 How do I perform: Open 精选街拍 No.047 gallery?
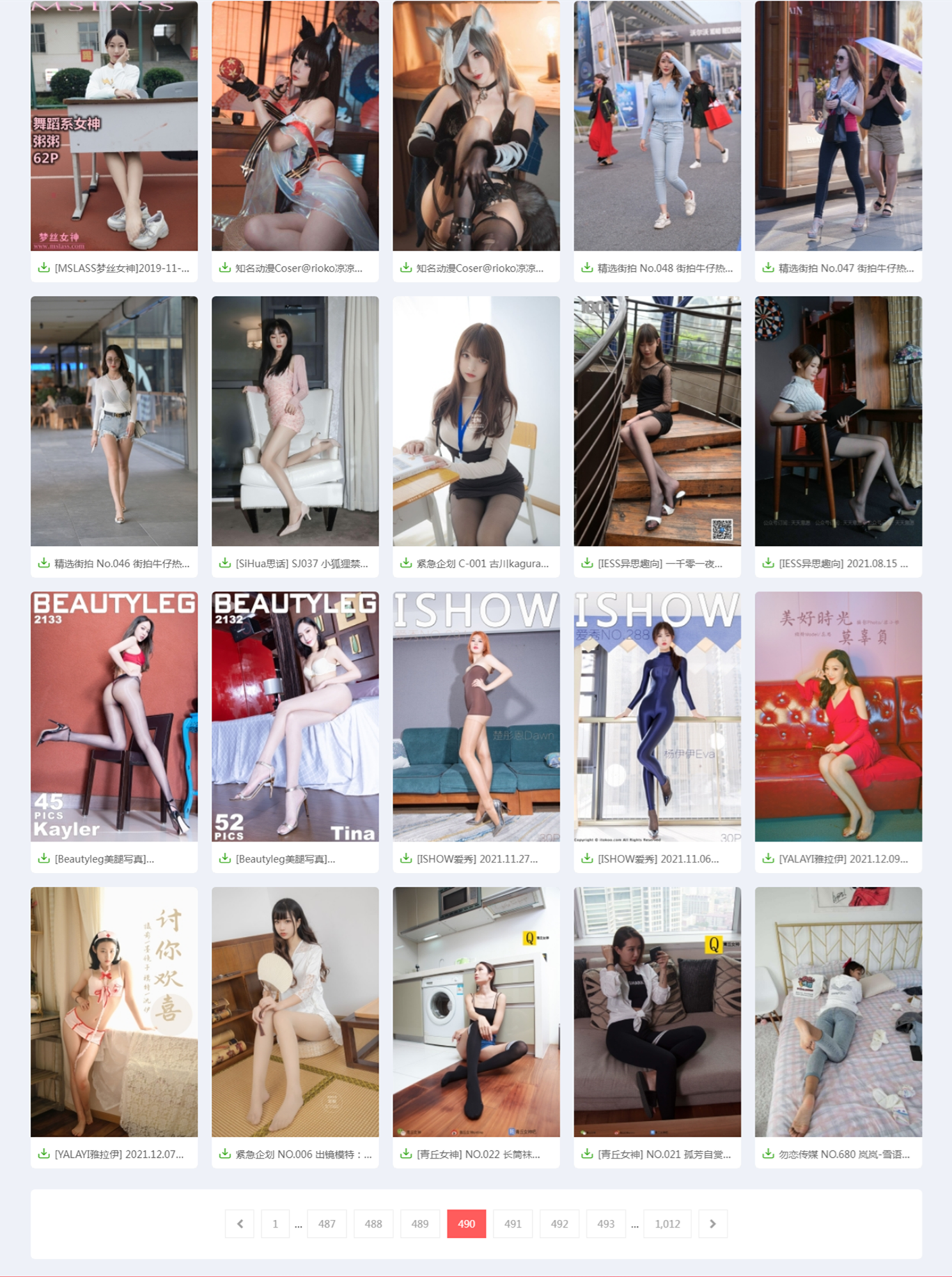click(838, 126)
